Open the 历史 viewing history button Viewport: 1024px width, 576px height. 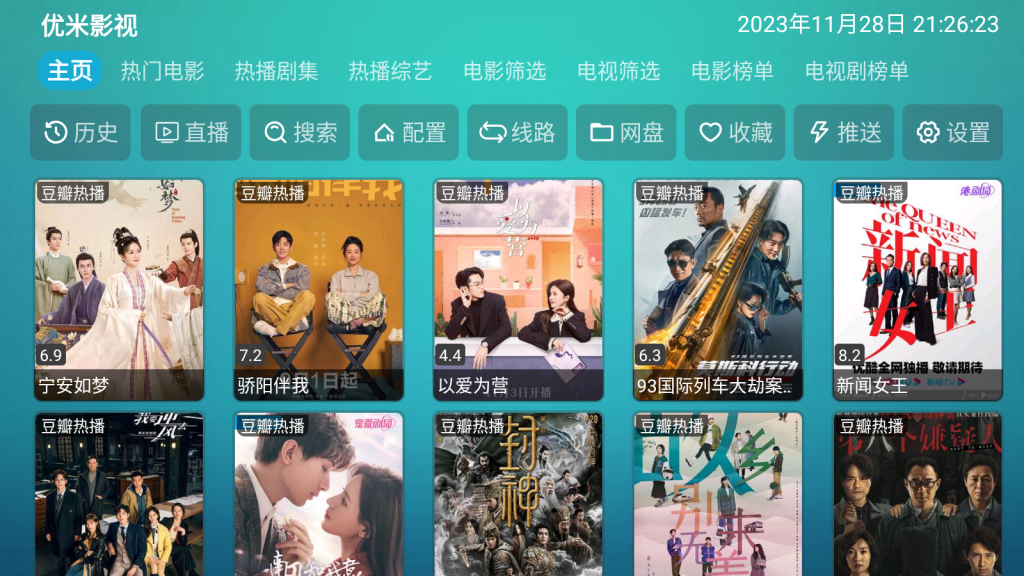pos(80,132)
